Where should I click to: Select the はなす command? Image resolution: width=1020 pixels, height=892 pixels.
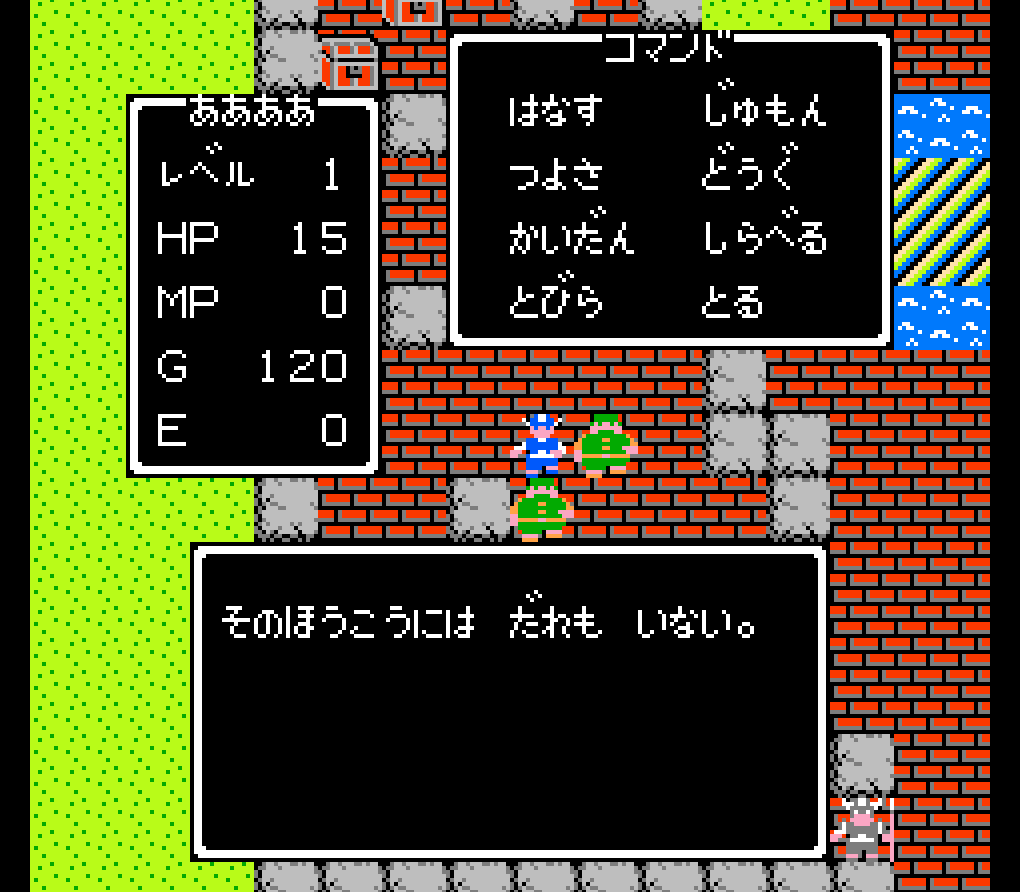pos(555,111)
